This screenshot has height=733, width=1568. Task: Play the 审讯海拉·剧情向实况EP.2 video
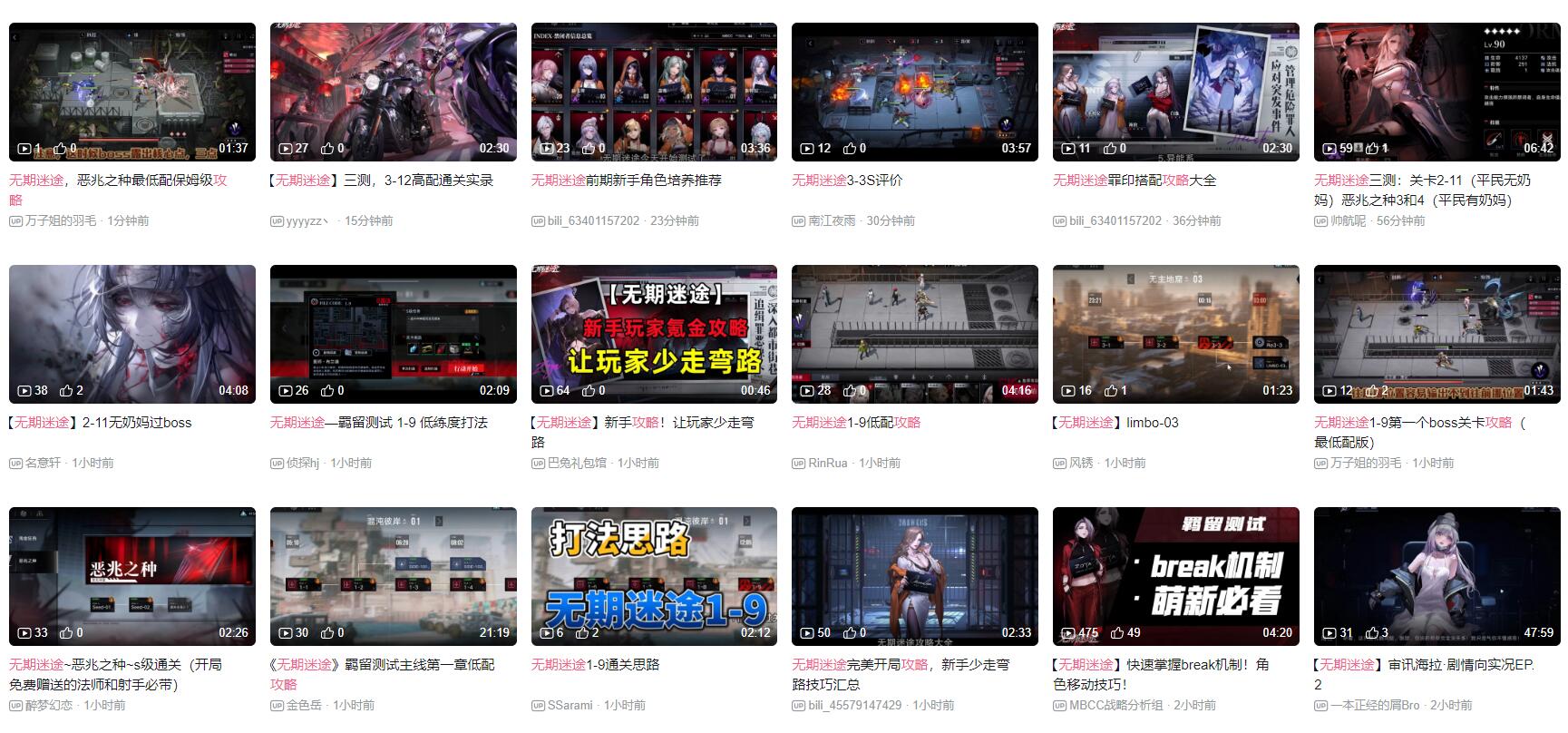tap(1437, 576)
